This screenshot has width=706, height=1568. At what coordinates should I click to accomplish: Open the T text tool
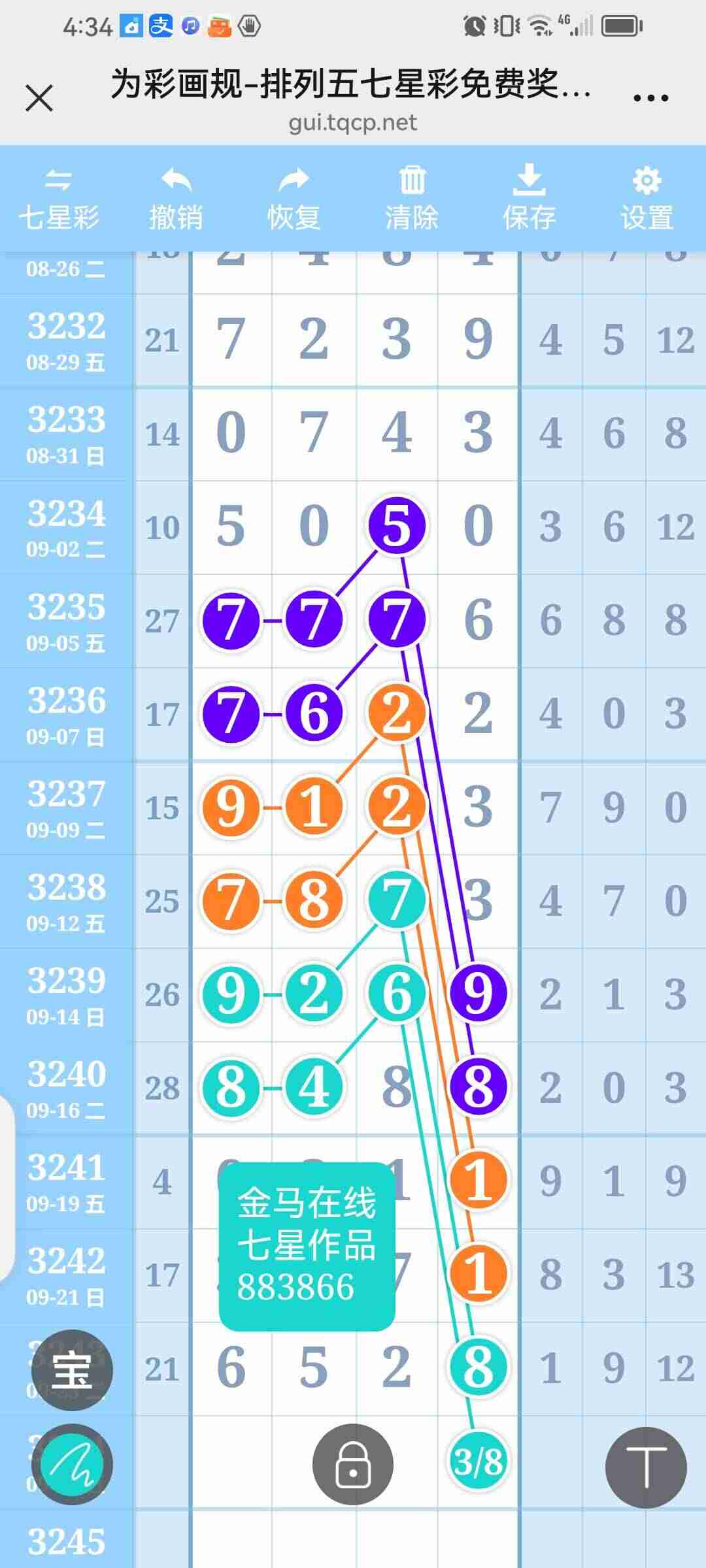[x=646, y=1467]
